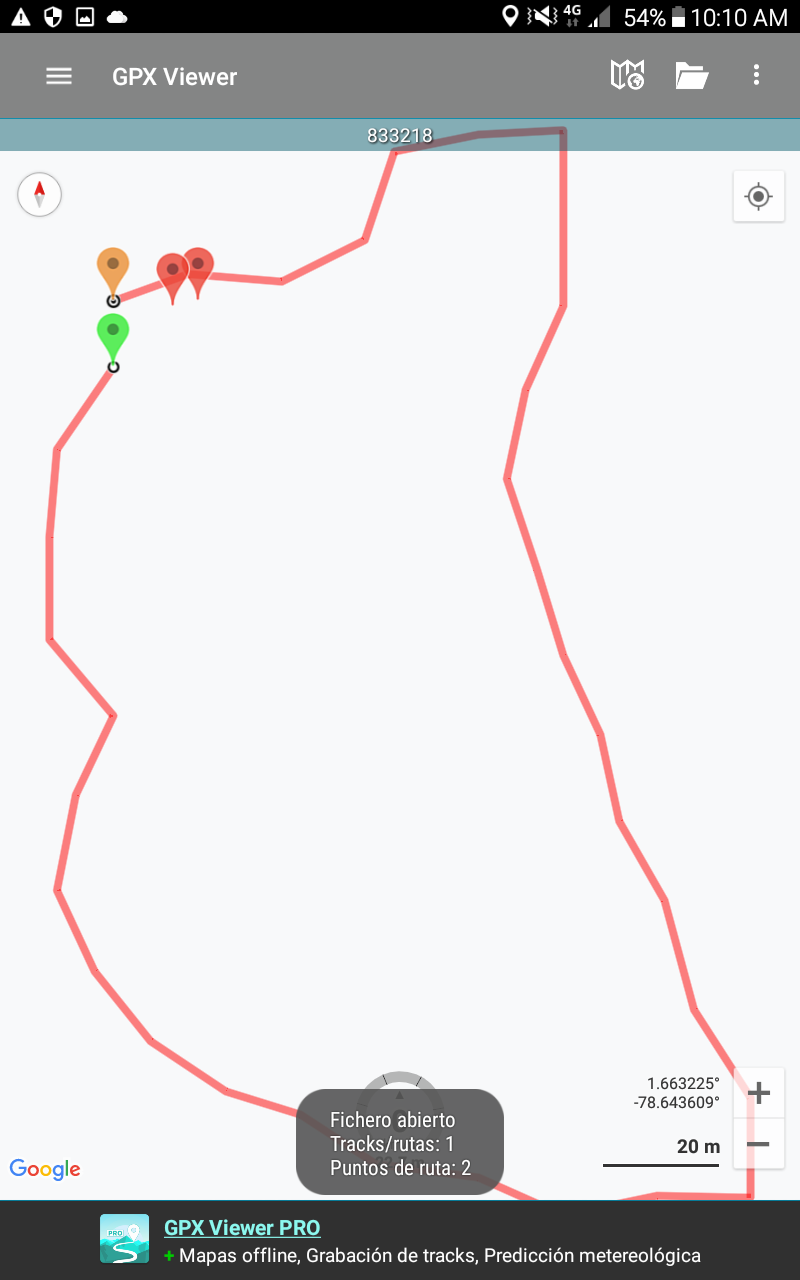Select the green start marker
The height and width of the screenshot is (1280, 800).
[x=113, y=334]
